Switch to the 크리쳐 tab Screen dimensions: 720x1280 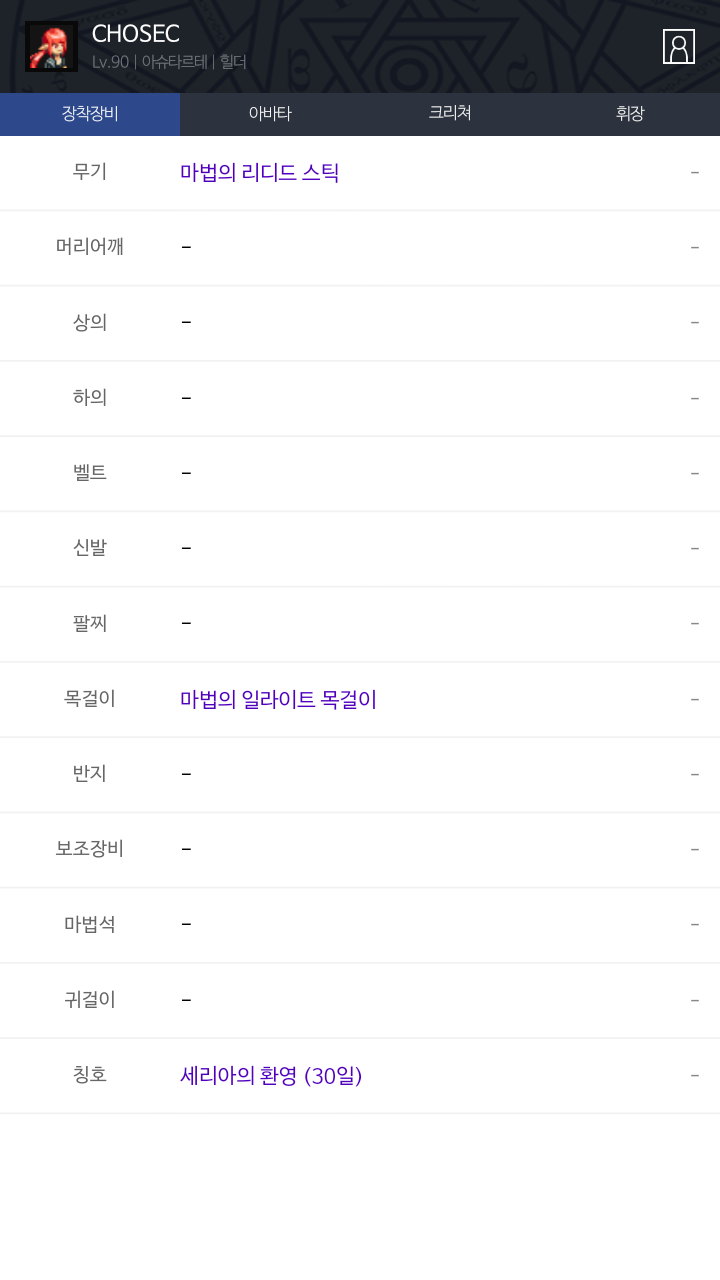pyautogui.click(x=450, y=114)
